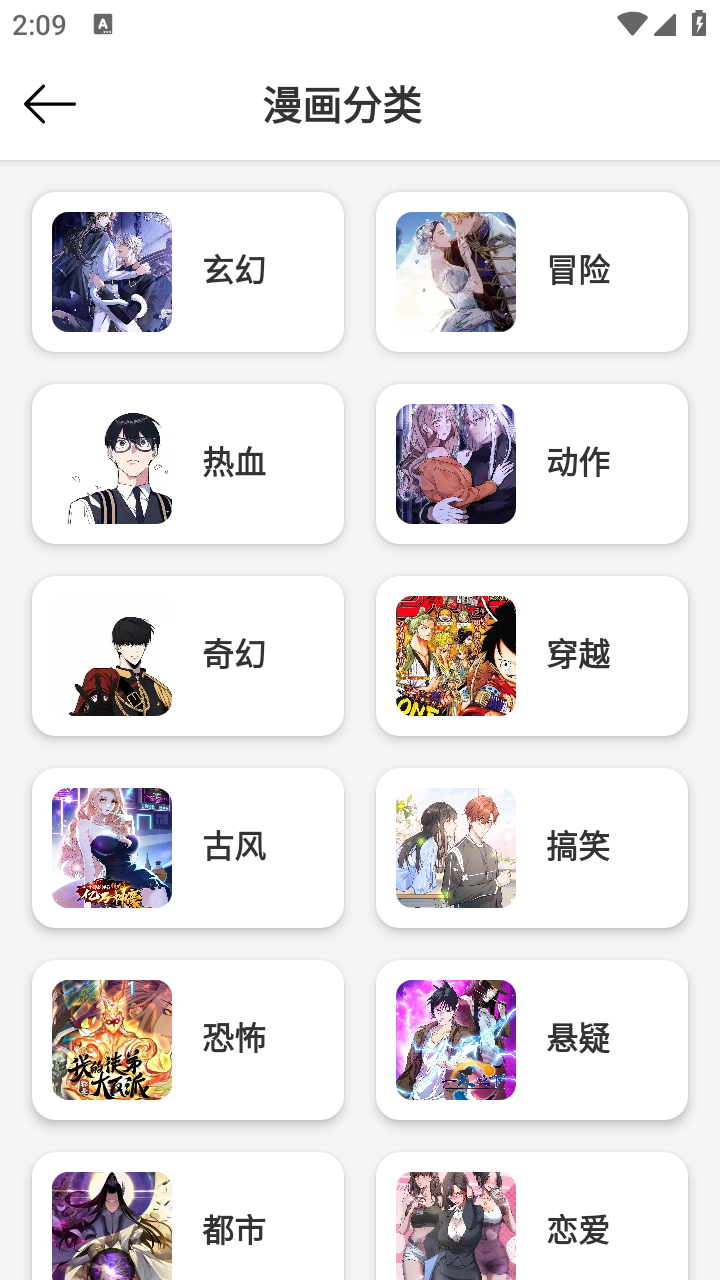Tap the 穿越 cover thumbnail
720x1280 pixels.
coord(455,655)
